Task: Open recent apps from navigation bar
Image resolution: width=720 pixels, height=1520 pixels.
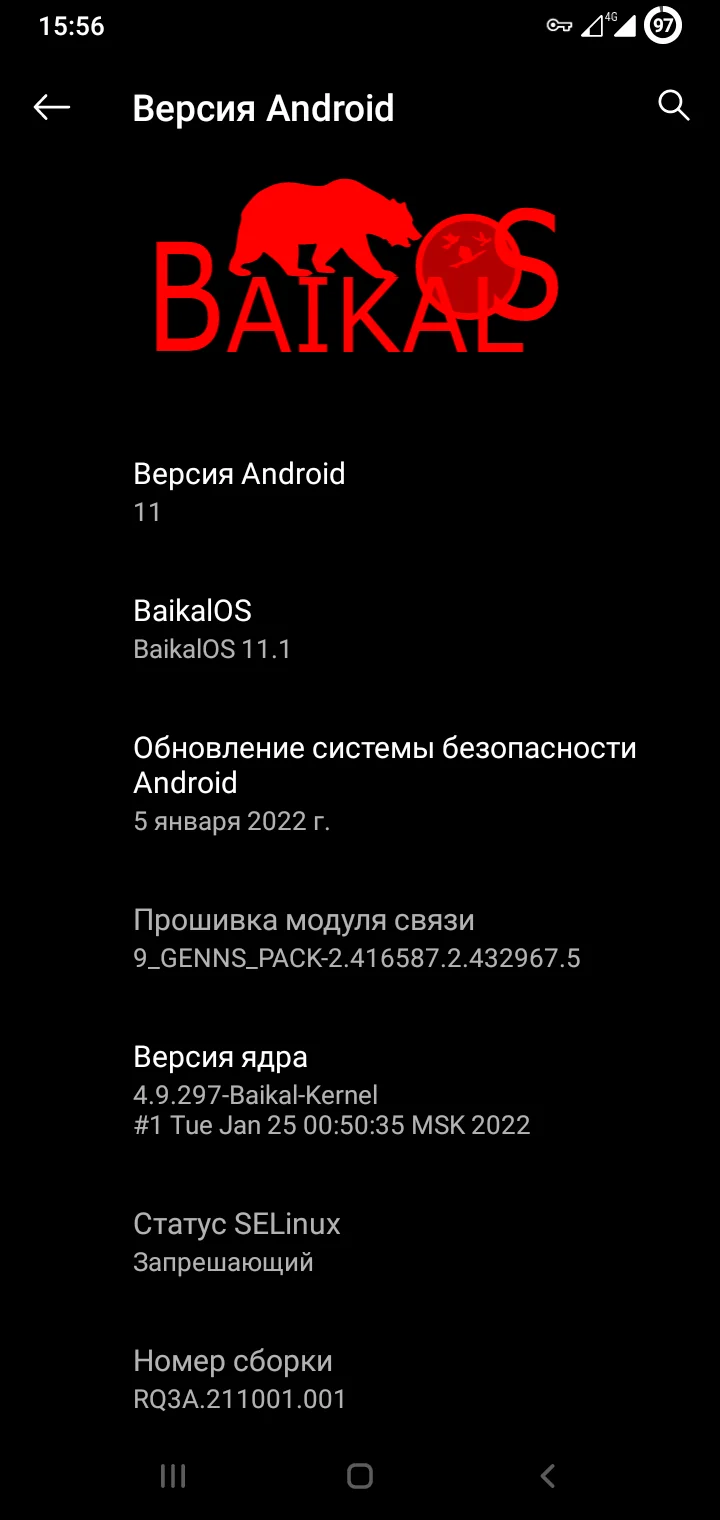Action: pos(173,1476)
